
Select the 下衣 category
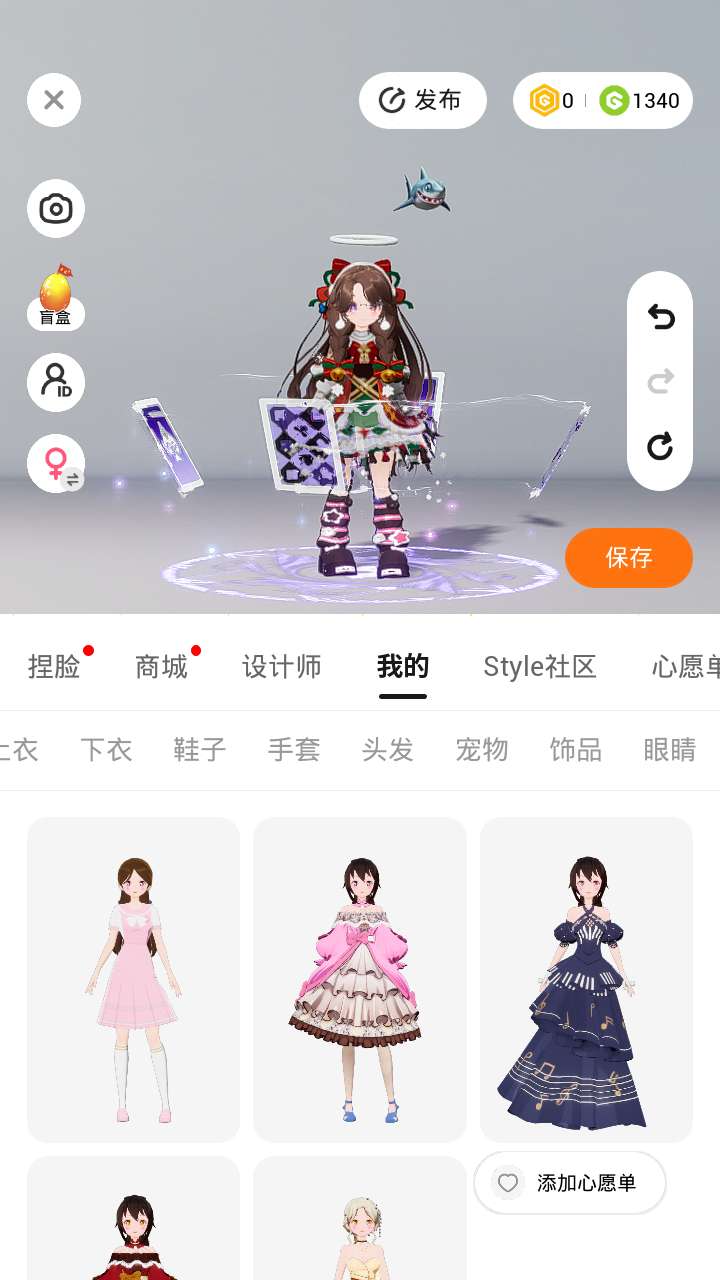pyautogui.click(x=106, y=750)
